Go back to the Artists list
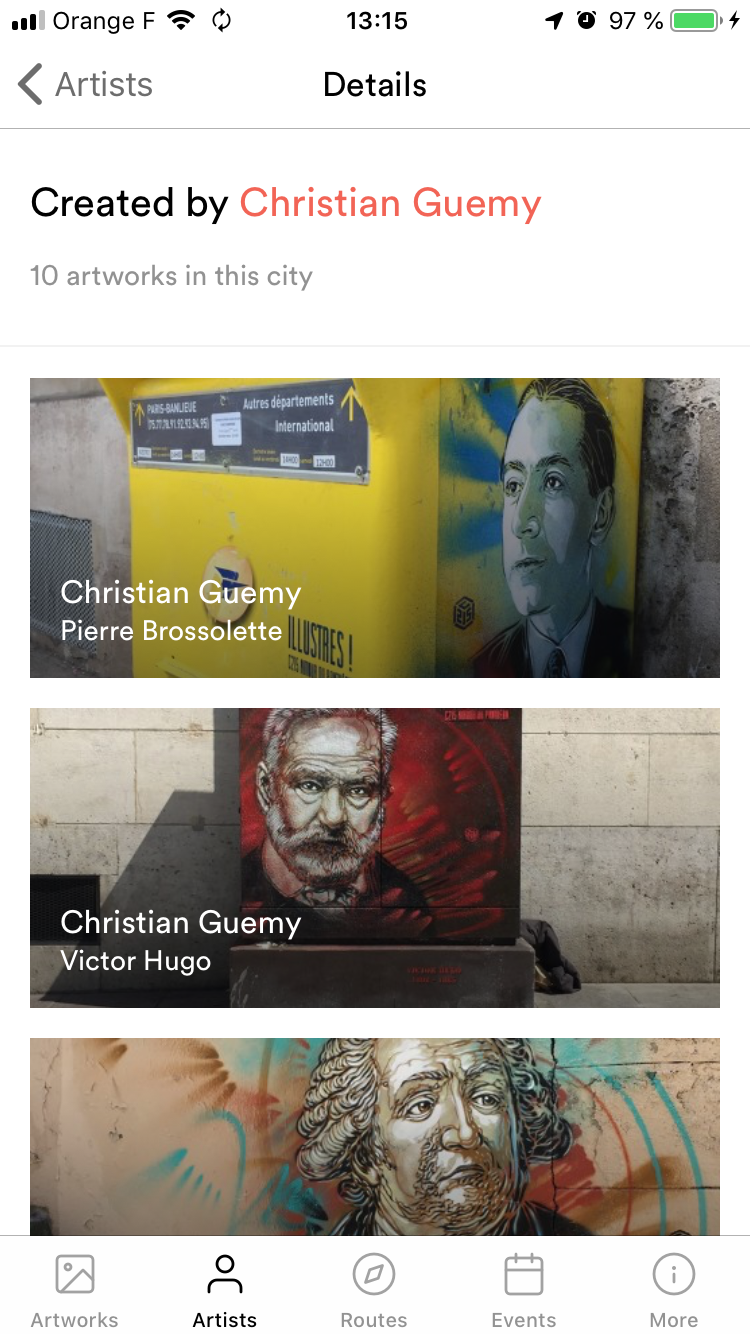 click(86, 85)
